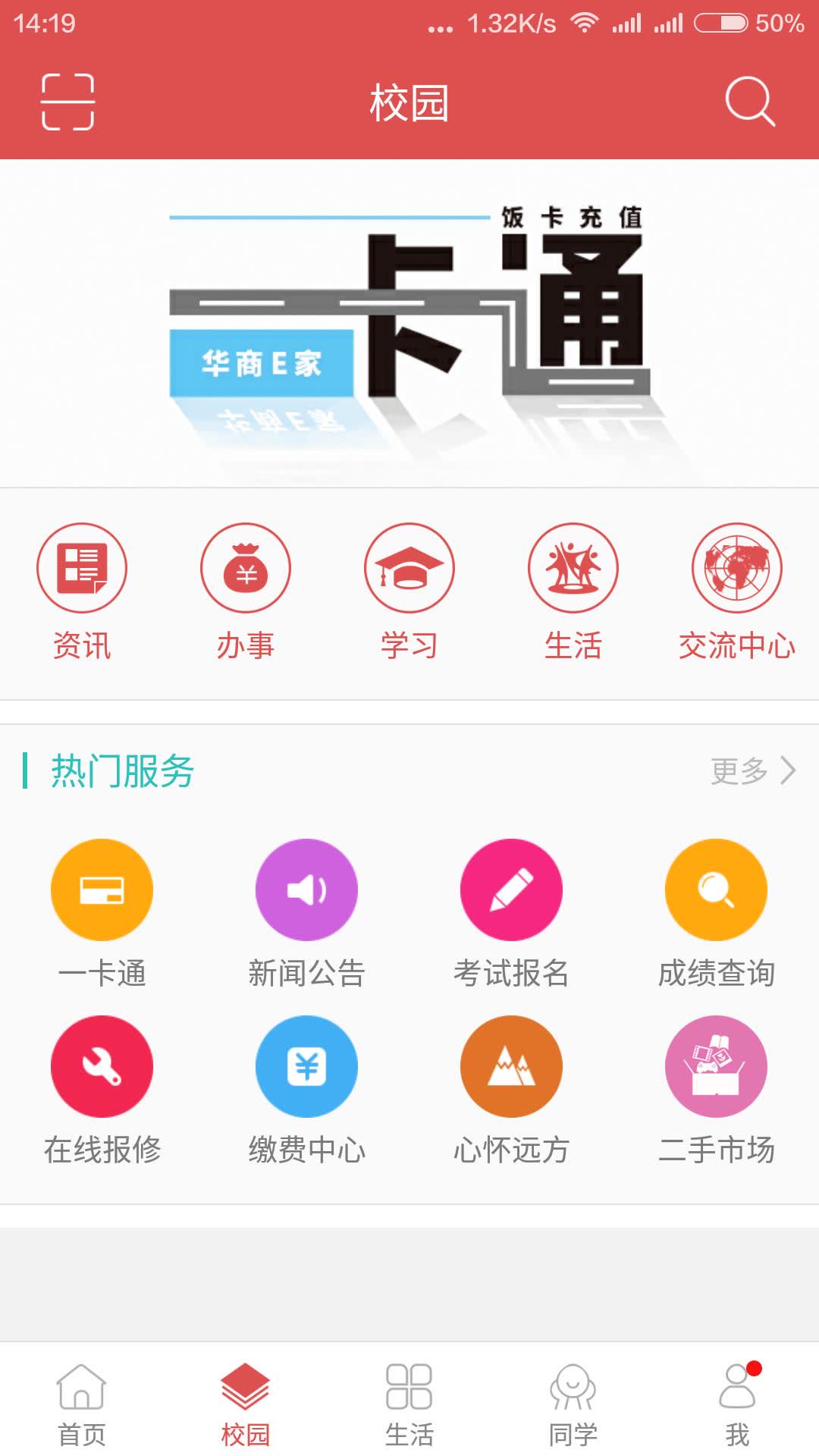Open the QR code scanner
Image resolution: width=819 pixels, height=1456 pixels.
(x=67, y=104)
